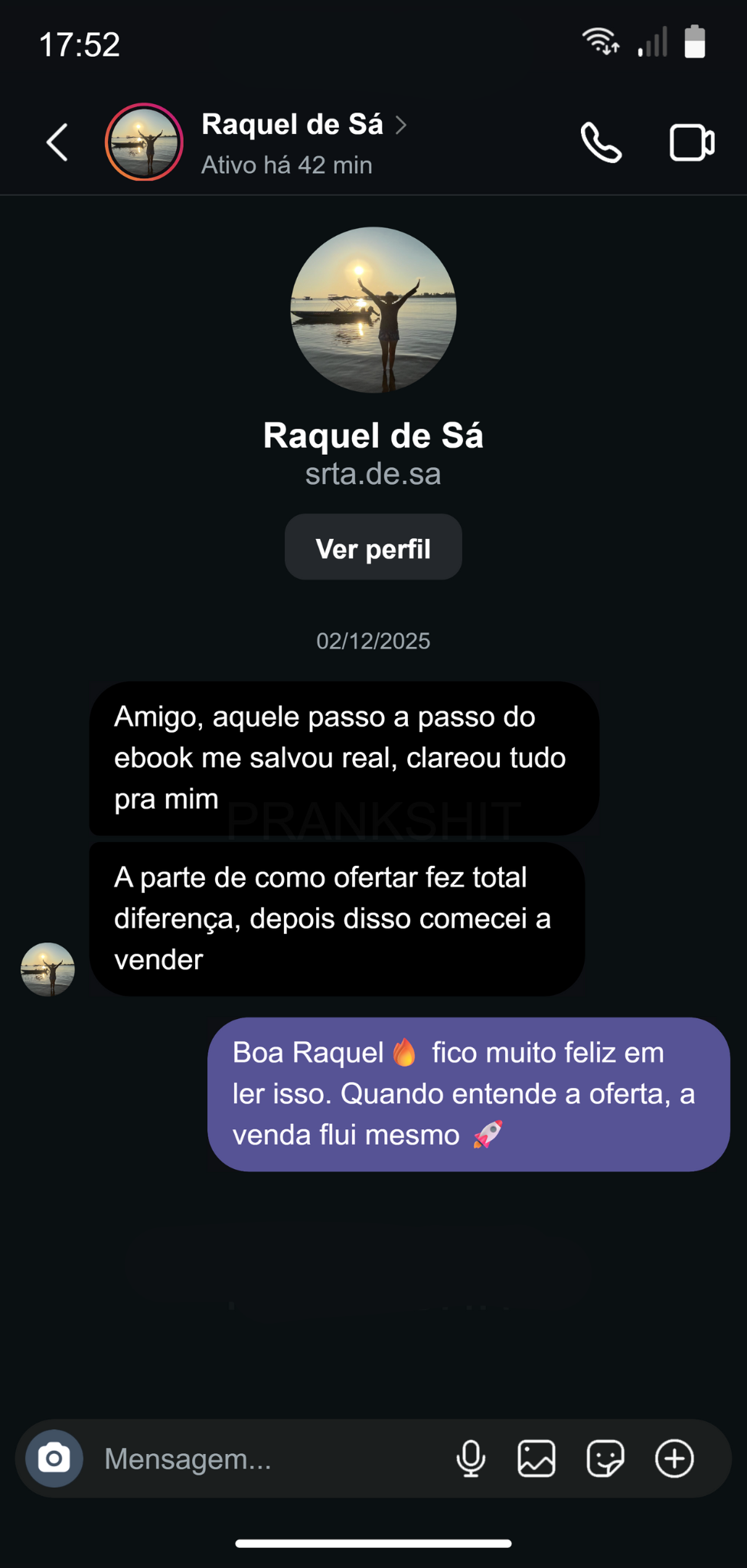Open the camera from the message bar
The width and height of the screenshot is (747, 1568).
coord(52,1458)
